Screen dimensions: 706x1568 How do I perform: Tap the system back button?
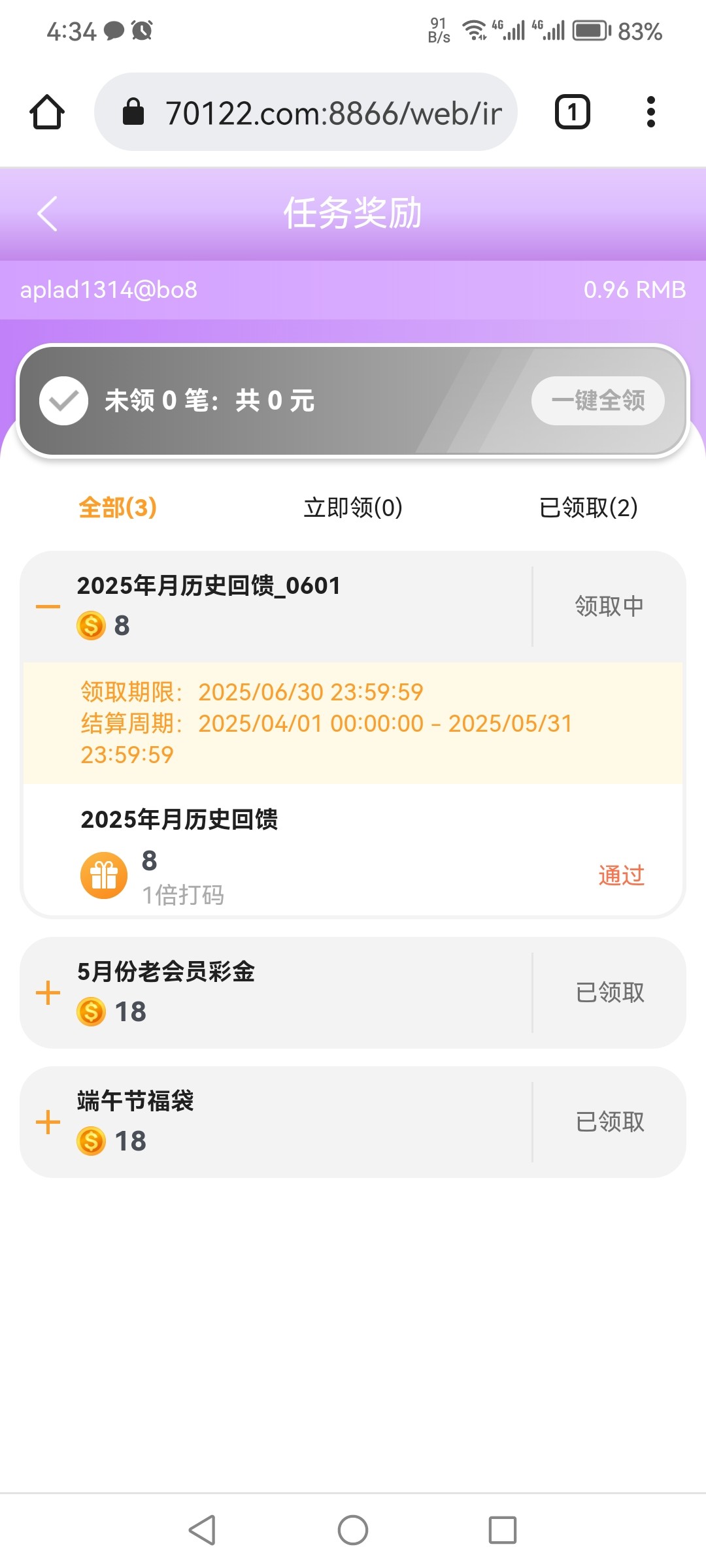point(202,1530)
